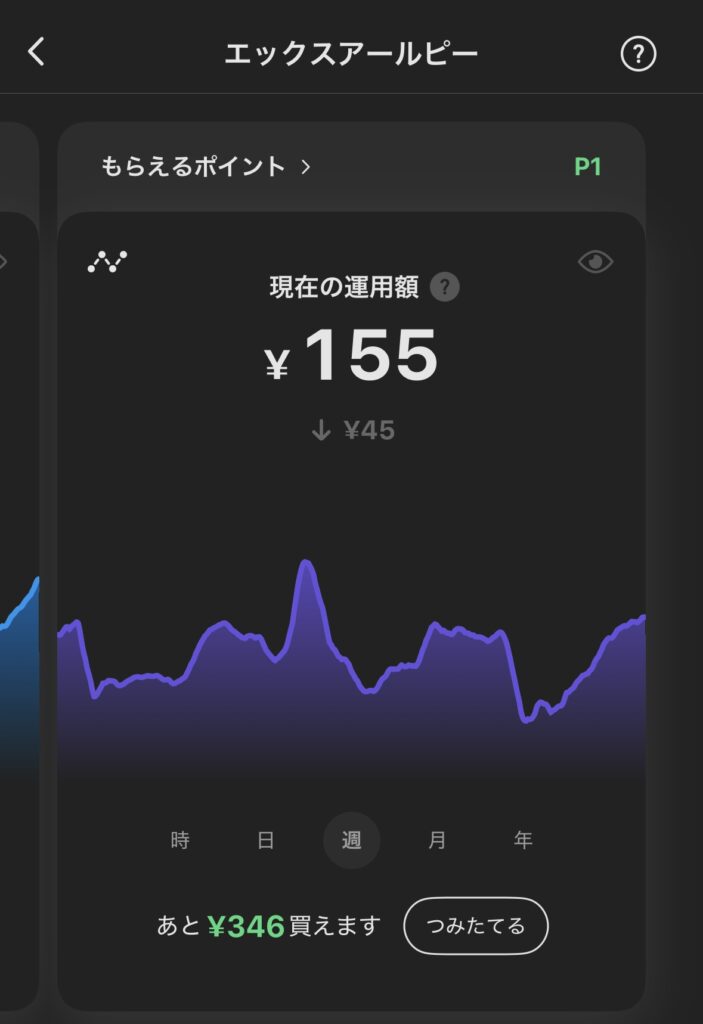Tap the つみたてる button
The width and height of the screenshot is (703, 1024).
coord(476,926)
